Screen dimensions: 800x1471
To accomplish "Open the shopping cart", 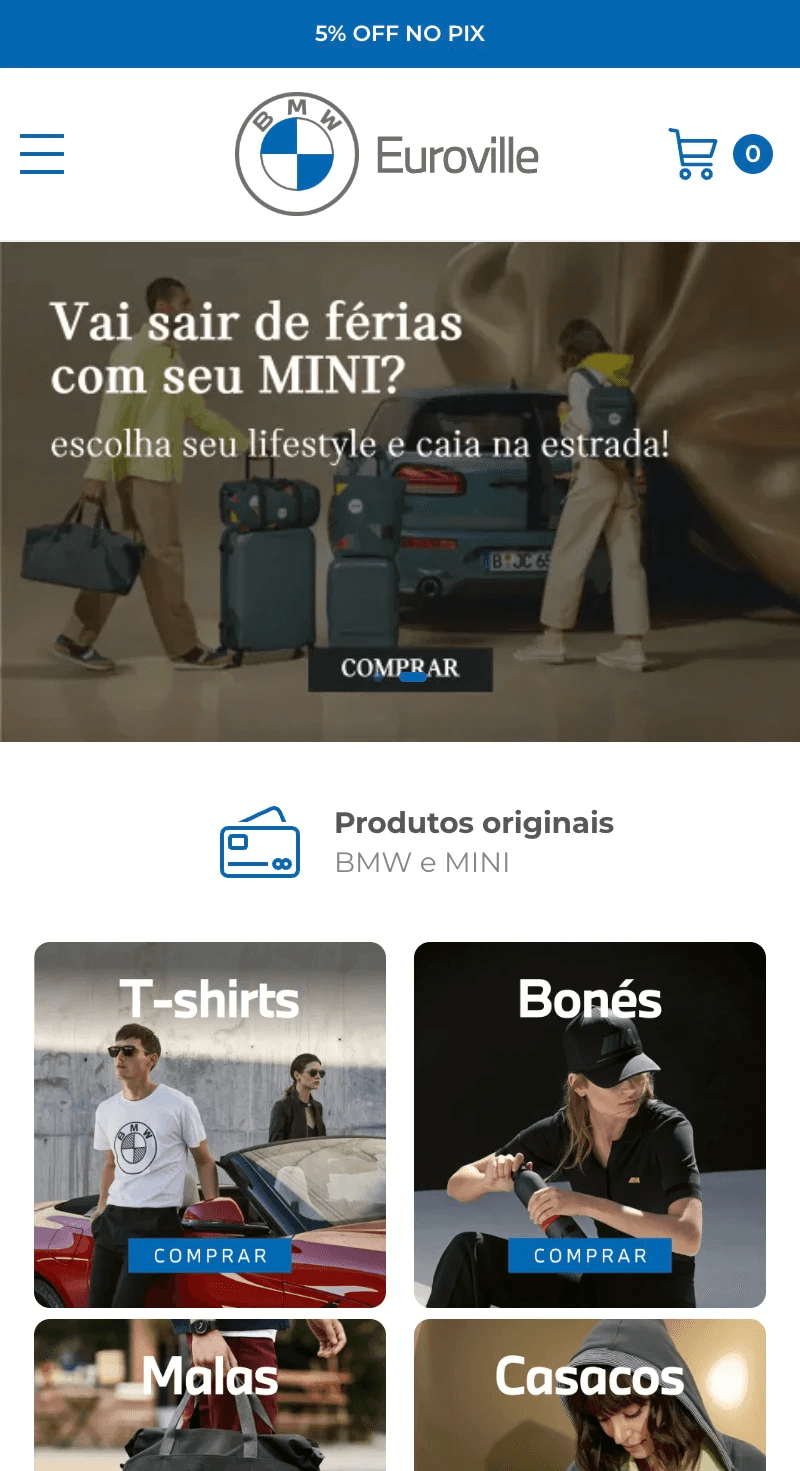I will [x=693, y=154].
